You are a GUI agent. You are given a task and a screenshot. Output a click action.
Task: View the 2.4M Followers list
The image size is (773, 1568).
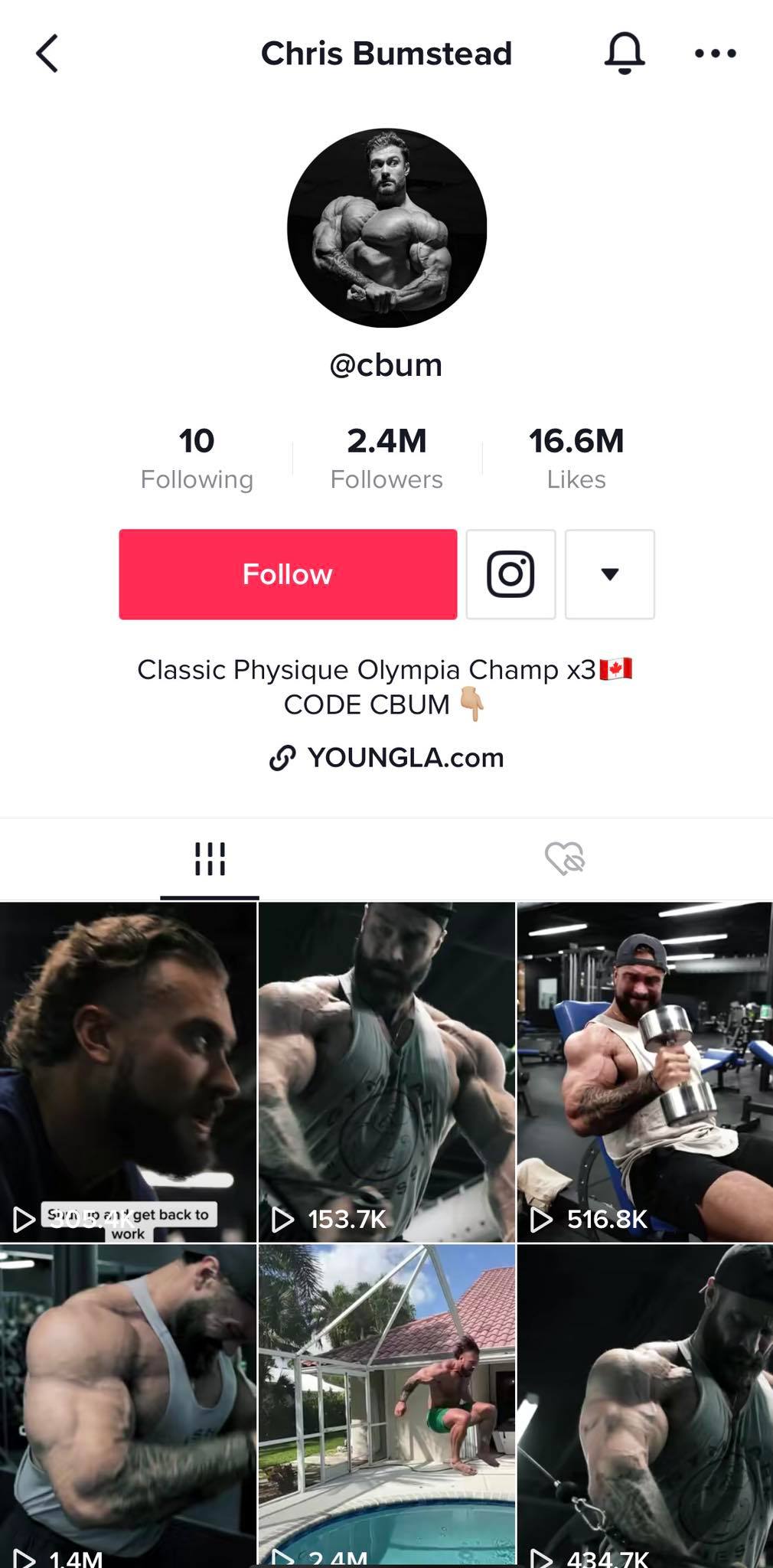pos(386,458)
